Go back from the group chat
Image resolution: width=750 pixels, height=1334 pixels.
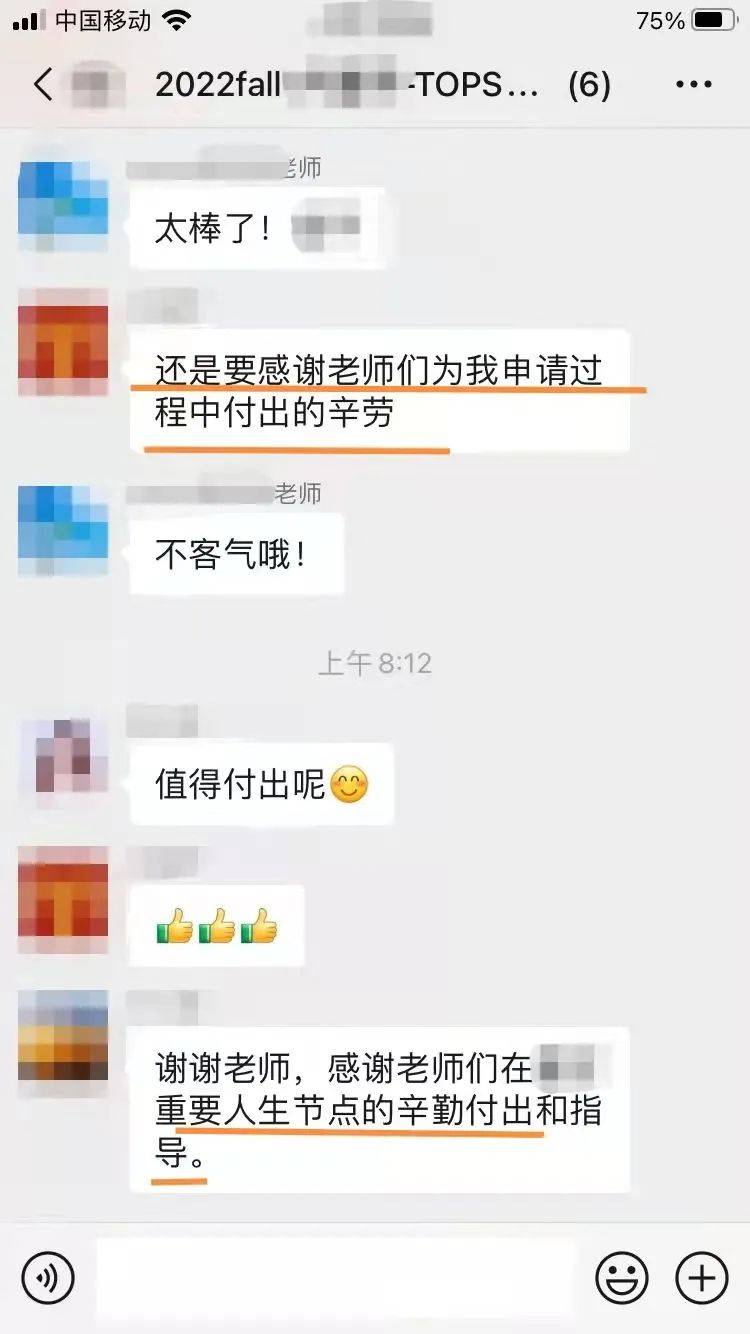coord(42,85)
